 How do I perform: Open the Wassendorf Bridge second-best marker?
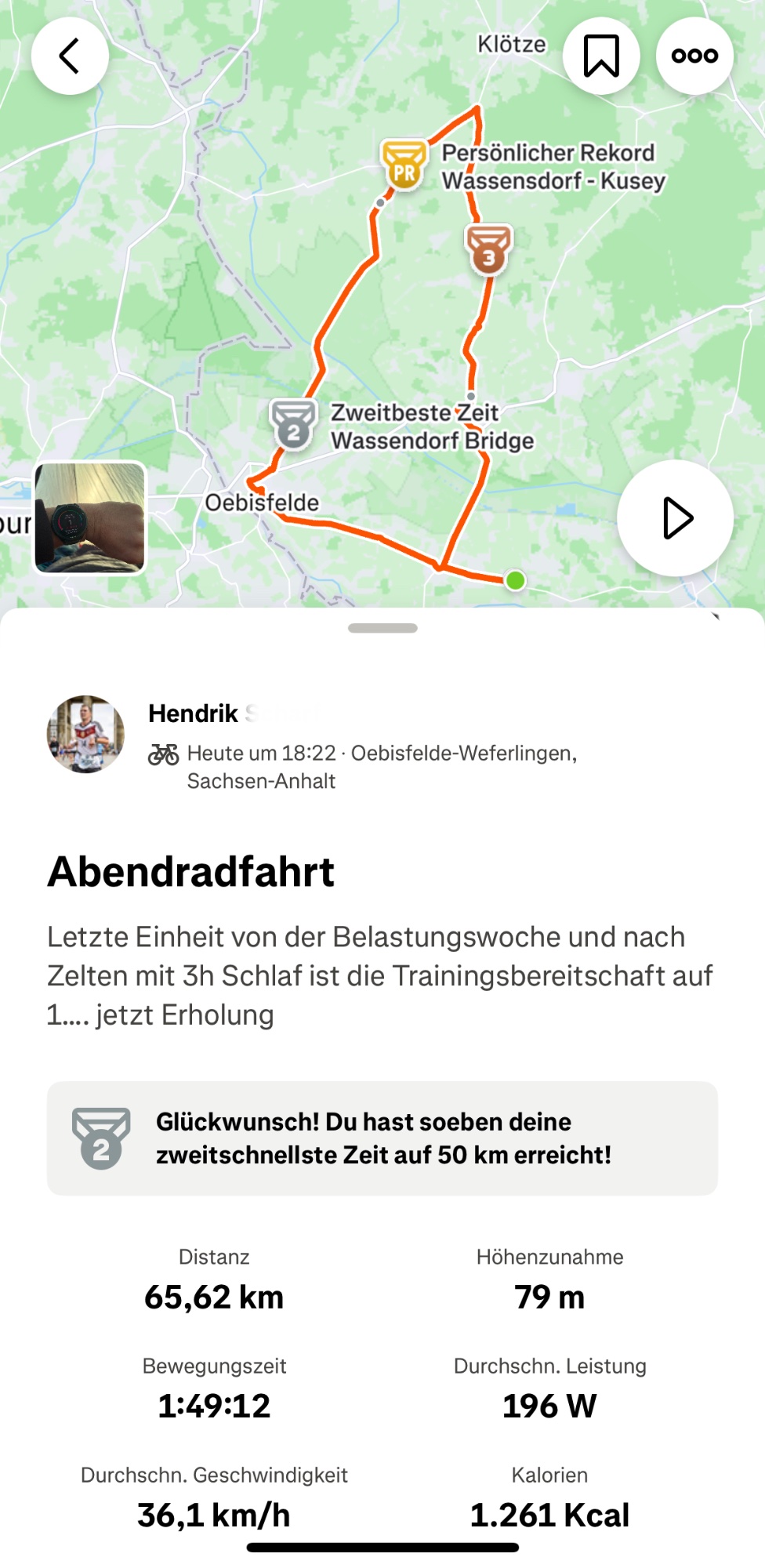[294, 424]
